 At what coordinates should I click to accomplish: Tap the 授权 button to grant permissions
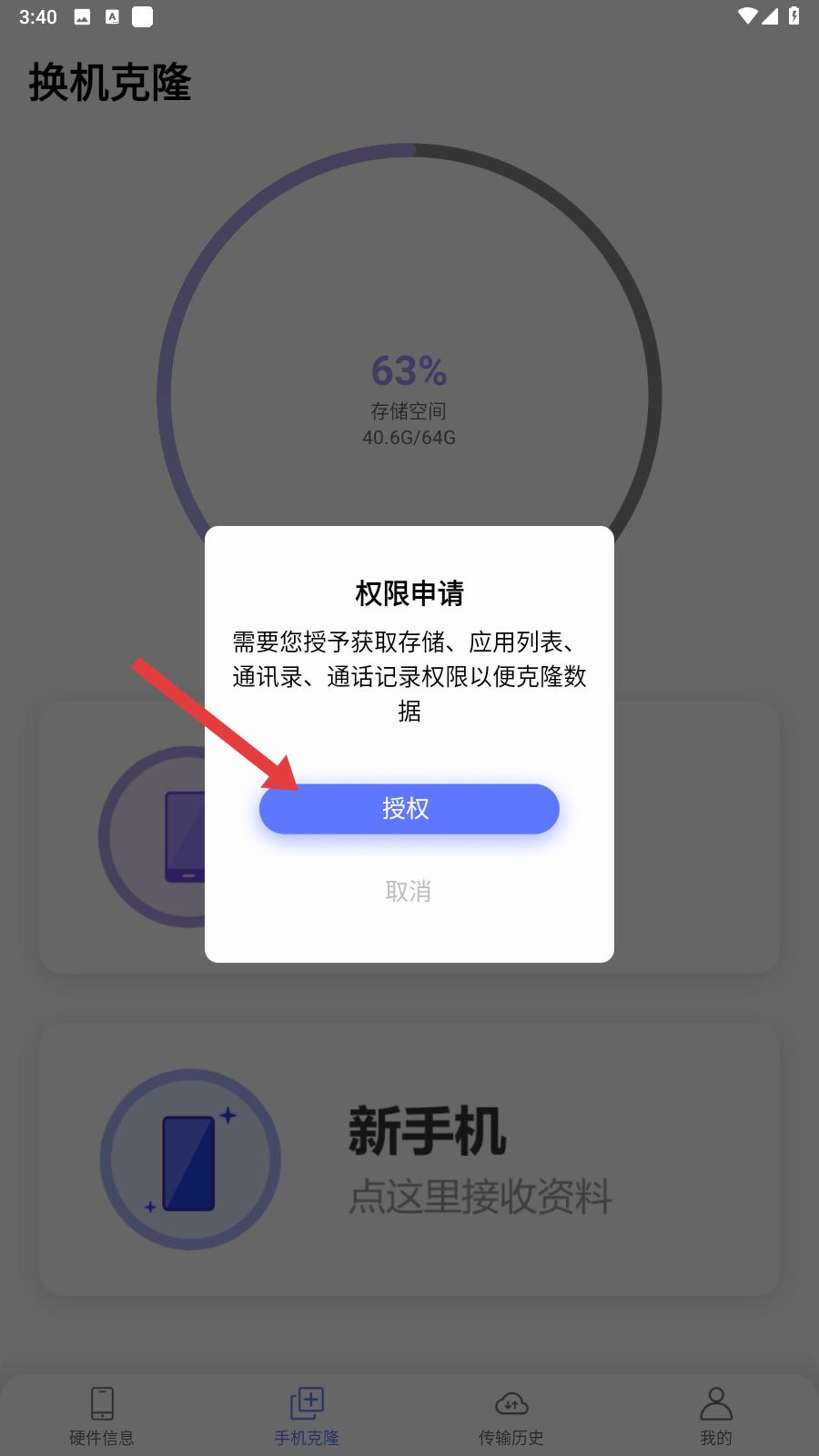(409, 808)
